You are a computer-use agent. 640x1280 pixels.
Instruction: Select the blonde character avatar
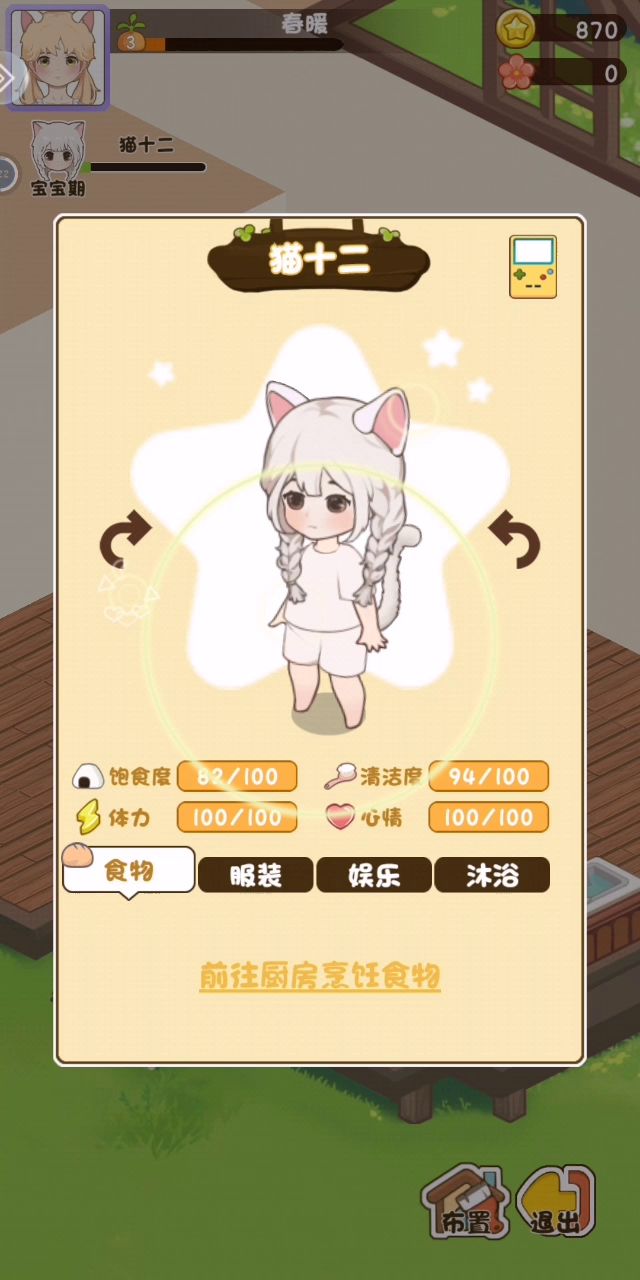(x=58, y=56)
